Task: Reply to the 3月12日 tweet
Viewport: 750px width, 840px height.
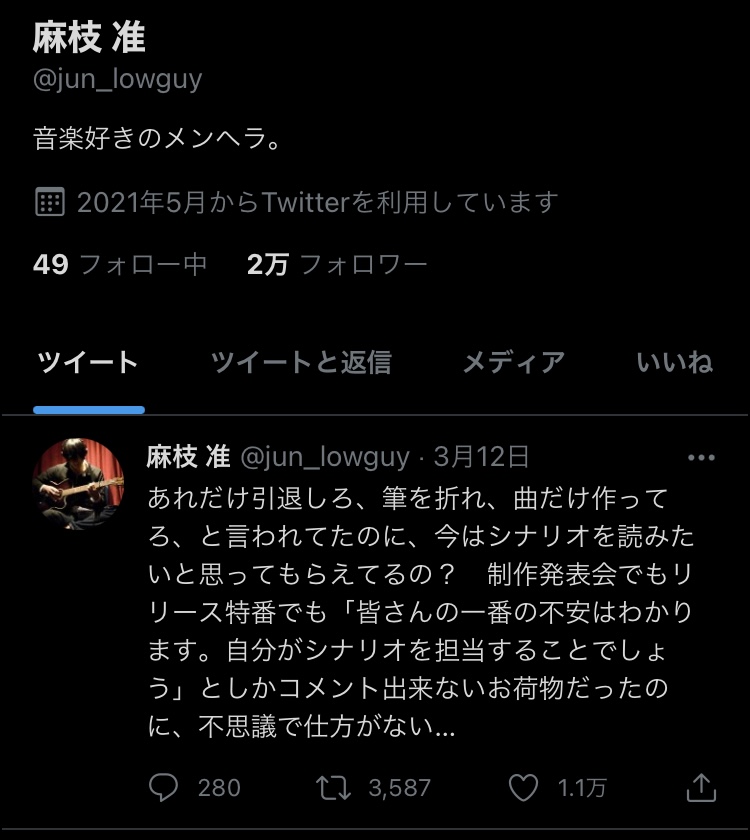Action: click(164, 788)
